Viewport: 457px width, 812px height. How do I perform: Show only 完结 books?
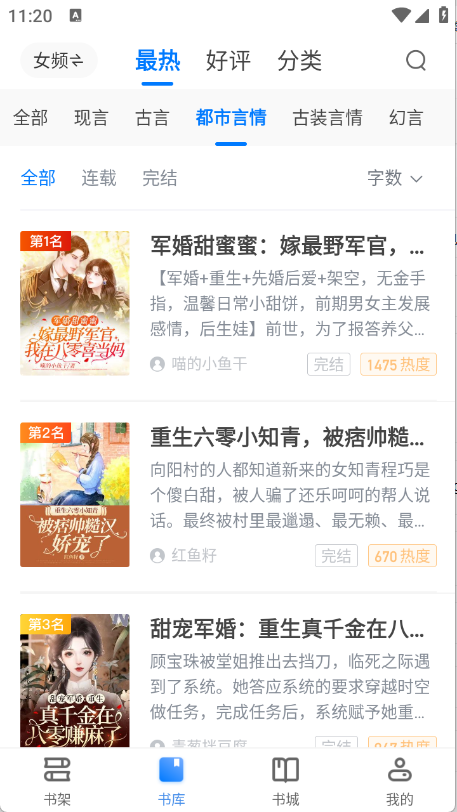tap(160, 178)
